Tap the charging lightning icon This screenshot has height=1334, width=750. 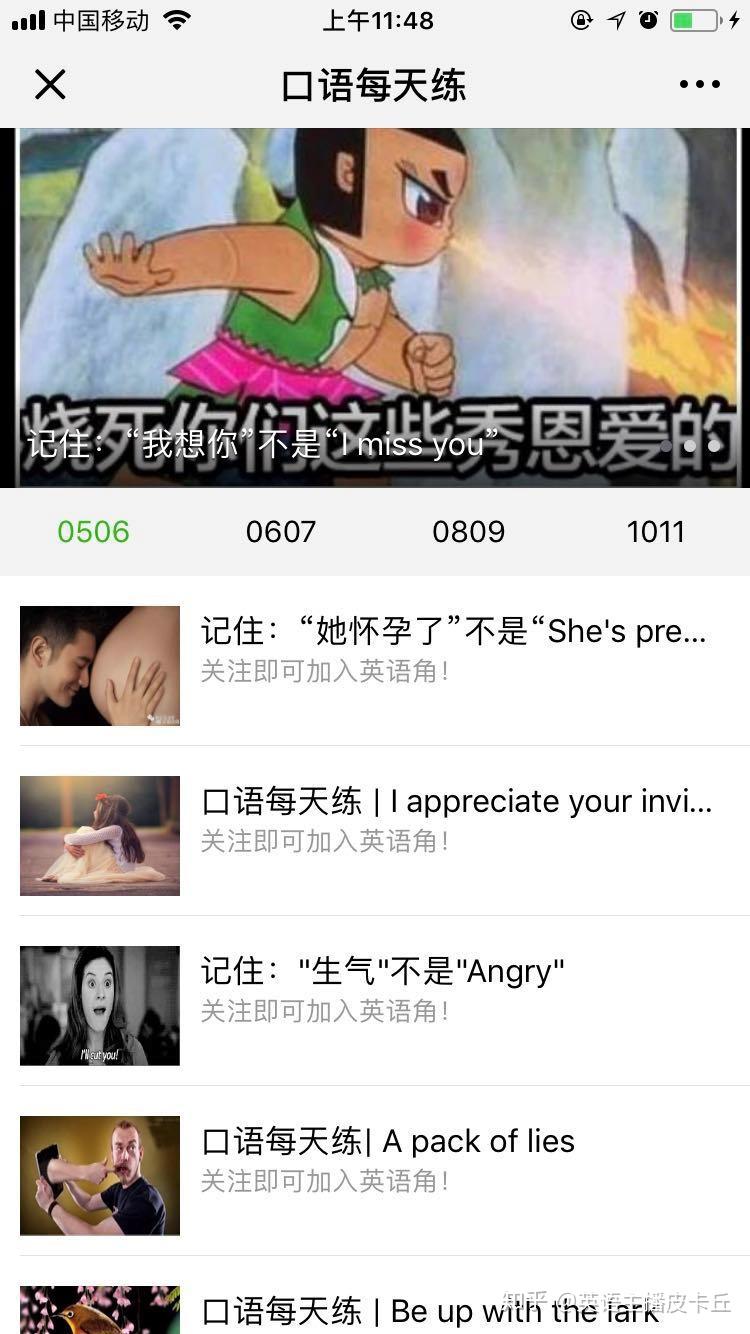(x=736, y=19)
